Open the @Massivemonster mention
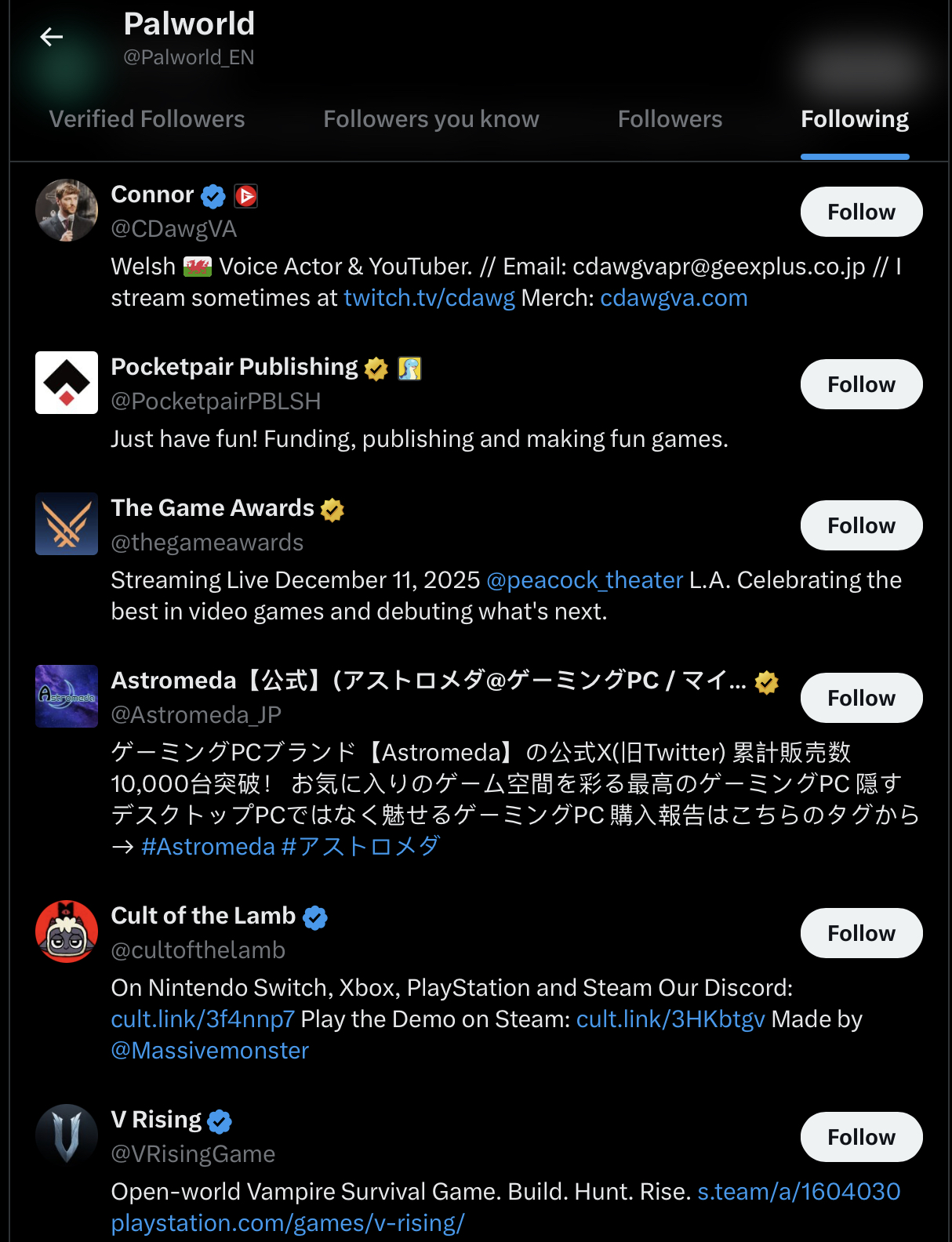The image size is (952, 1242). 209,1051
